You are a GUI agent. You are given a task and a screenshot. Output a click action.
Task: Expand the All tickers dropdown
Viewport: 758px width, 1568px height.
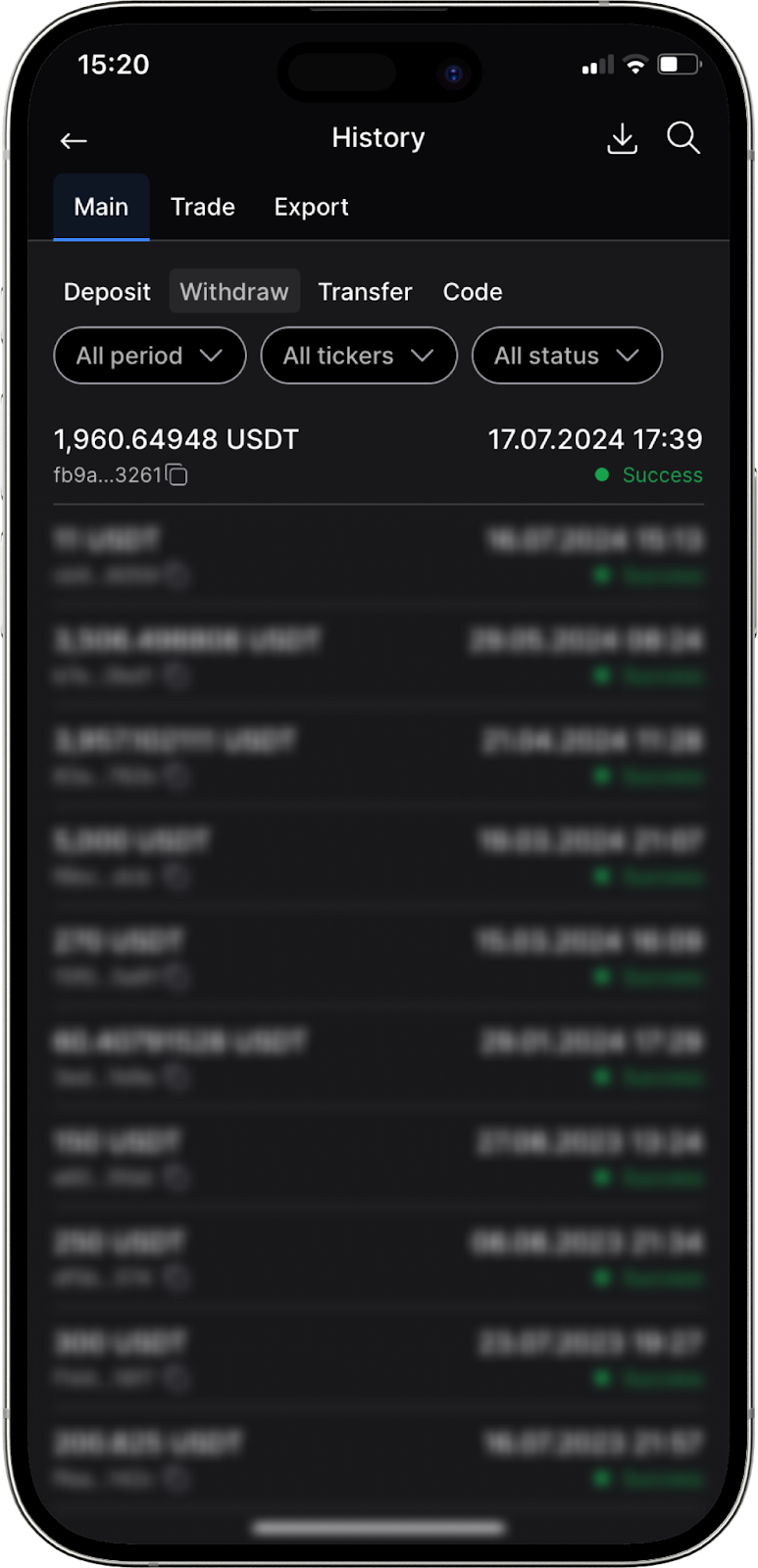click(x=359, y=355)
